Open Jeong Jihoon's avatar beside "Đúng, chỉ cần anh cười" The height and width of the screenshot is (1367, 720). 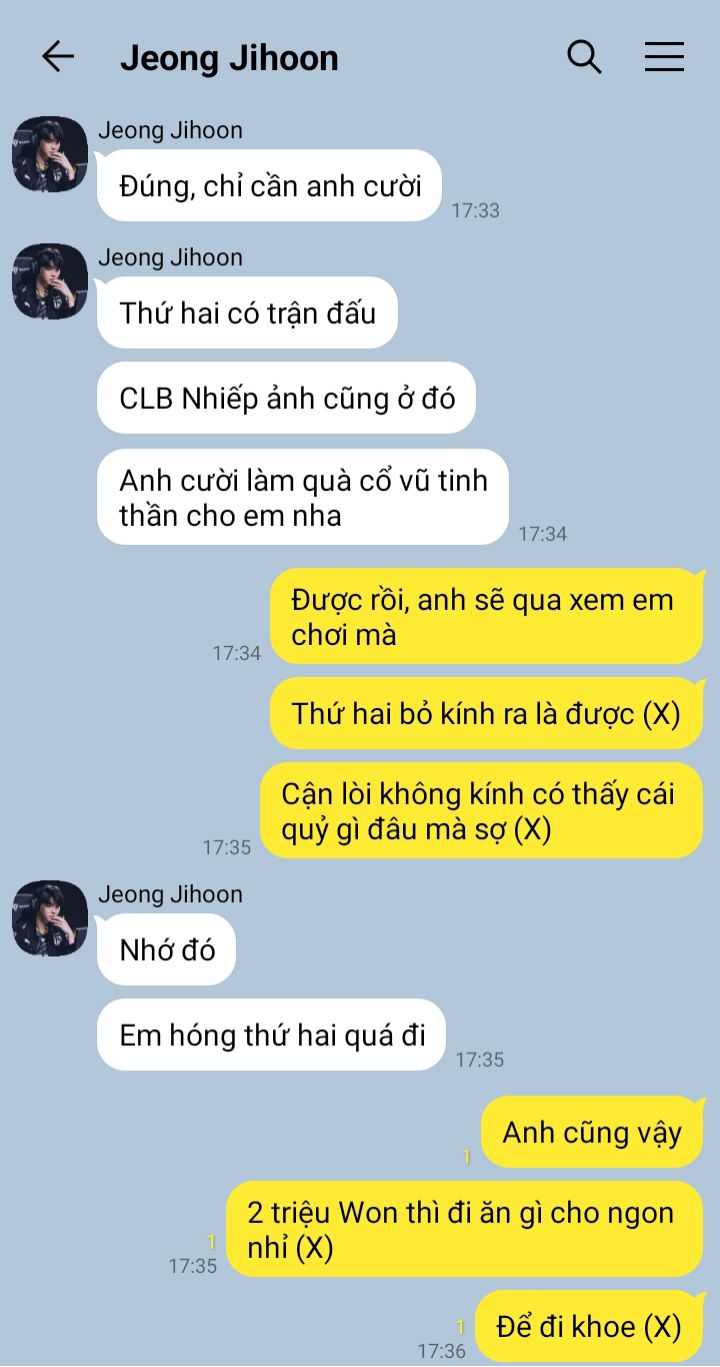click(50, 154)
